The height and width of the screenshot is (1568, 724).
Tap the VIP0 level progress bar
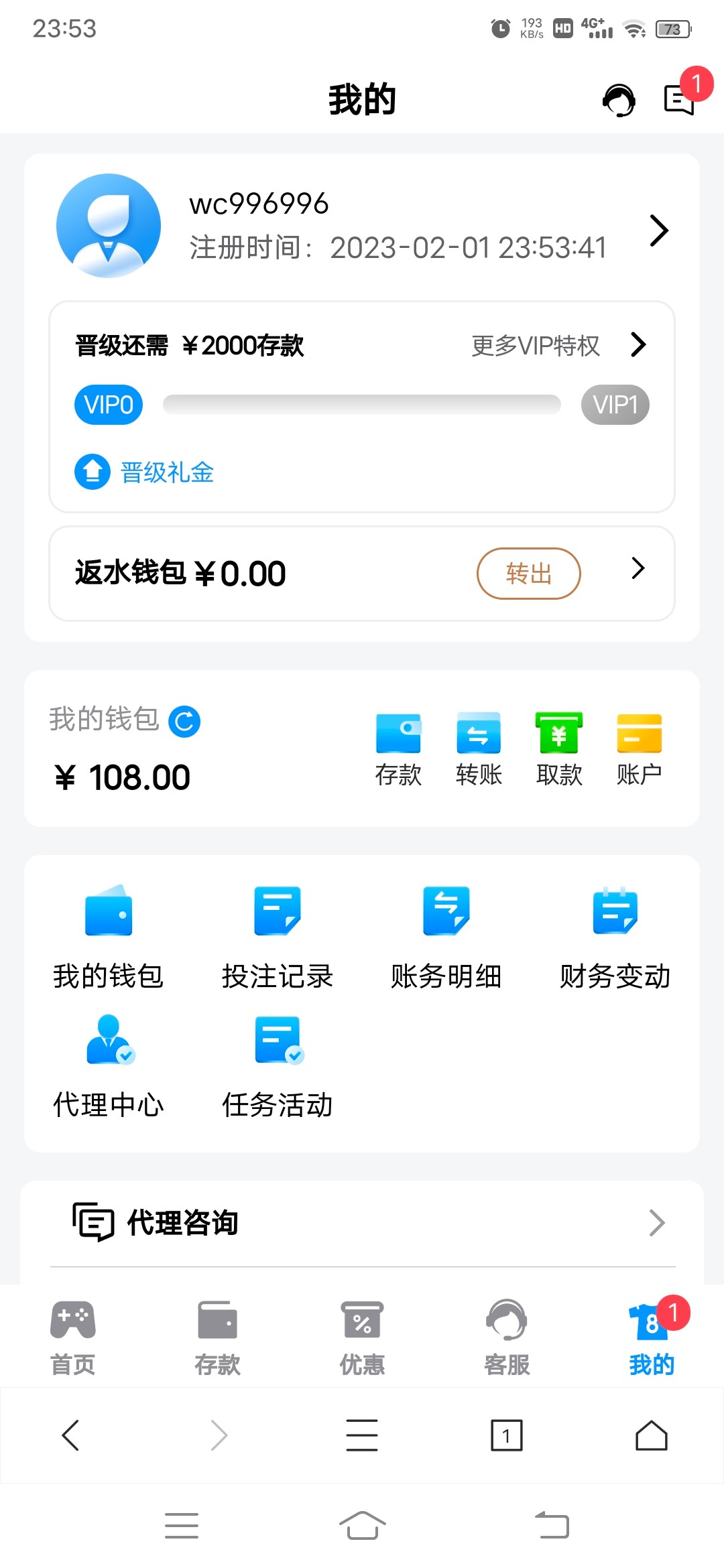pos(108,405)
